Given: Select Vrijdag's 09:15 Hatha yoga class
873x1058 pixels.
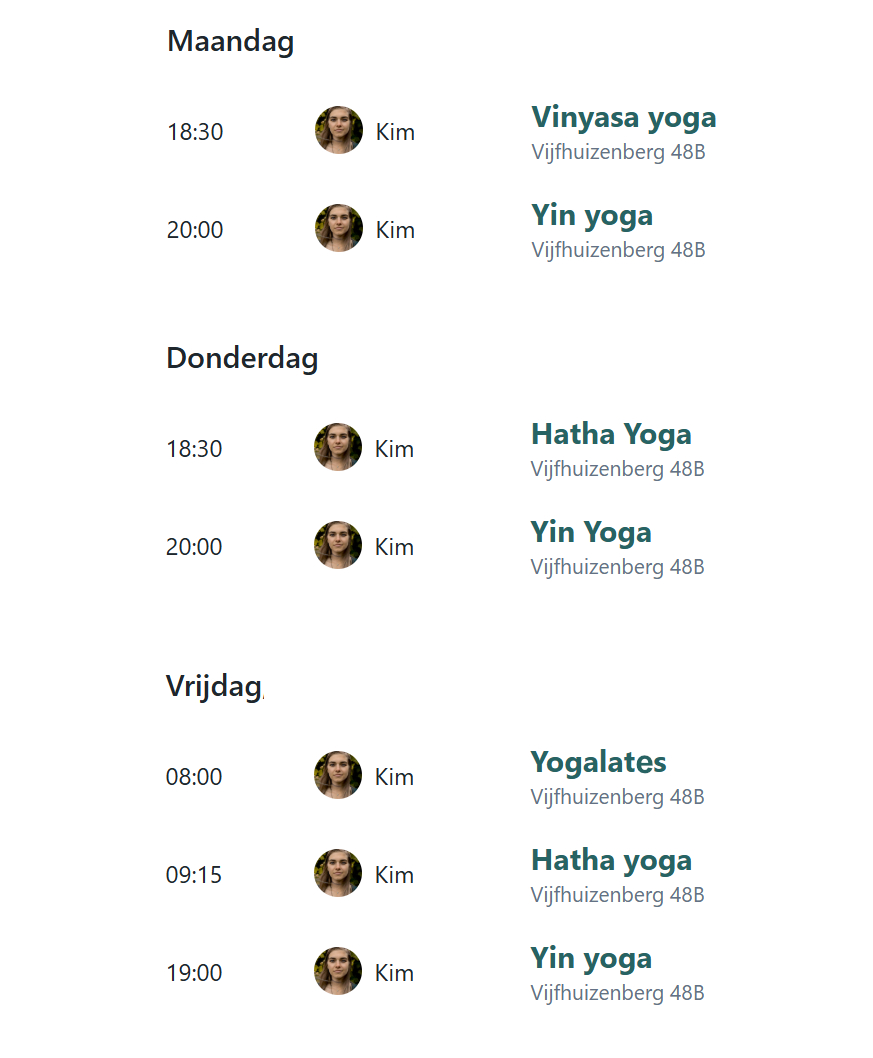Looking at the screenshot, I should click(x=611, y=861).
